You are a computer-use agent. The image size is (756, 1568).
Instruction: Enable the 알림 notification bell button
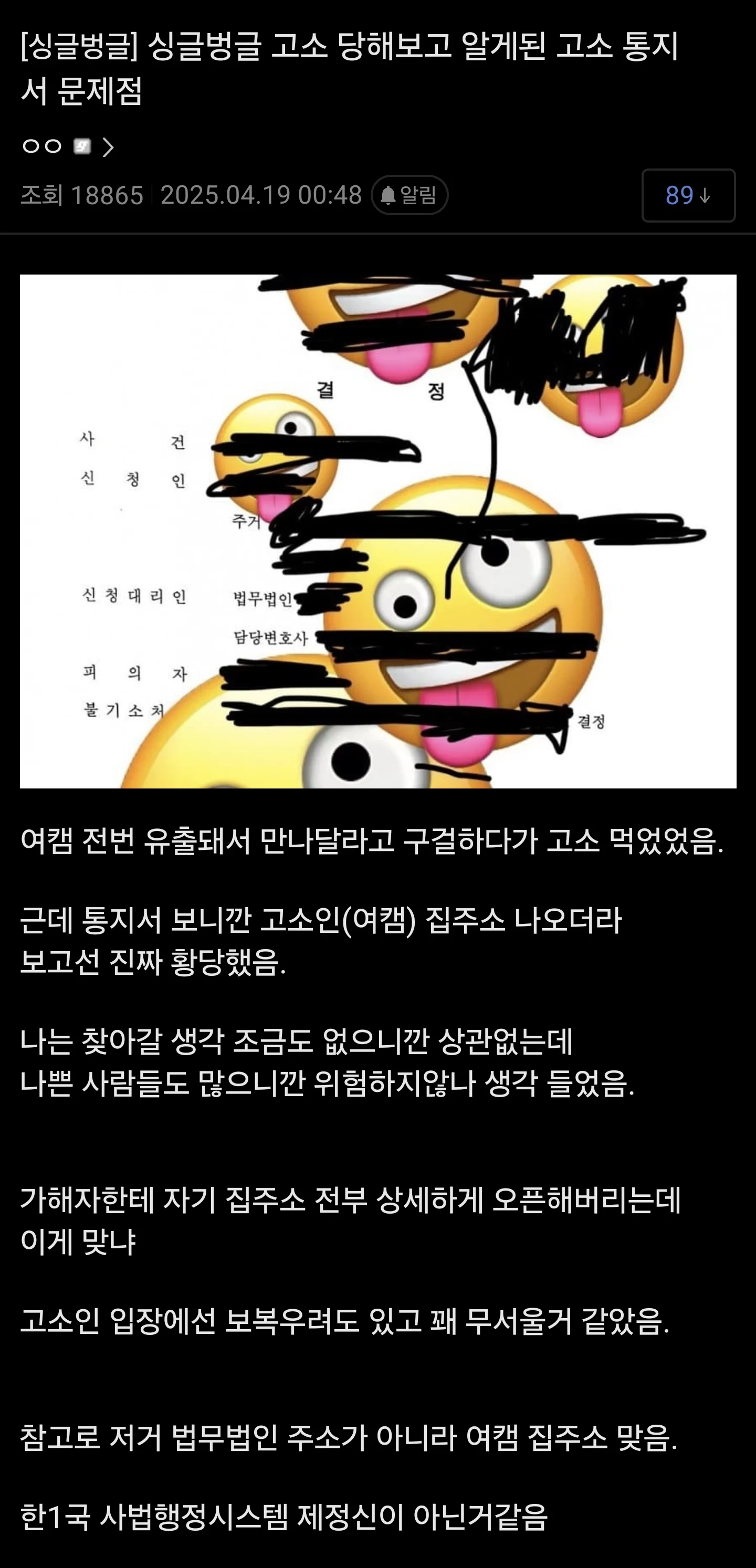(409, 195)
